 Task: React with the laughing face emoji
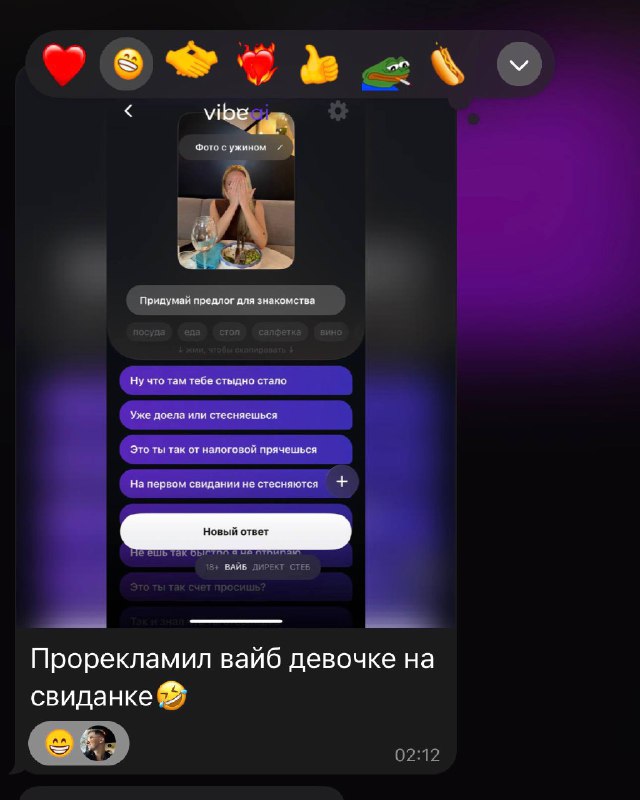(x=127, y=65)
